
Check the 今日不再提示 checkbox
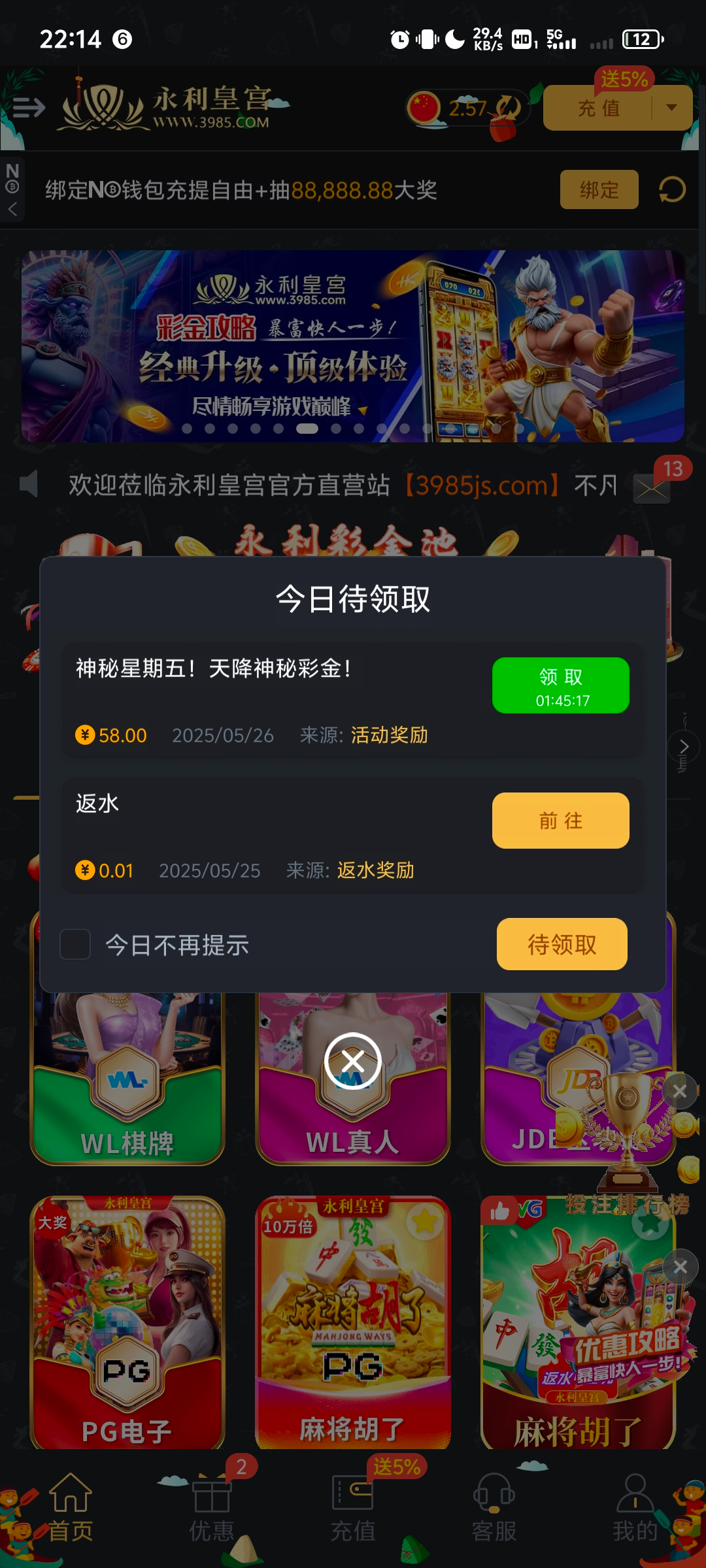(x=75, y=944)
